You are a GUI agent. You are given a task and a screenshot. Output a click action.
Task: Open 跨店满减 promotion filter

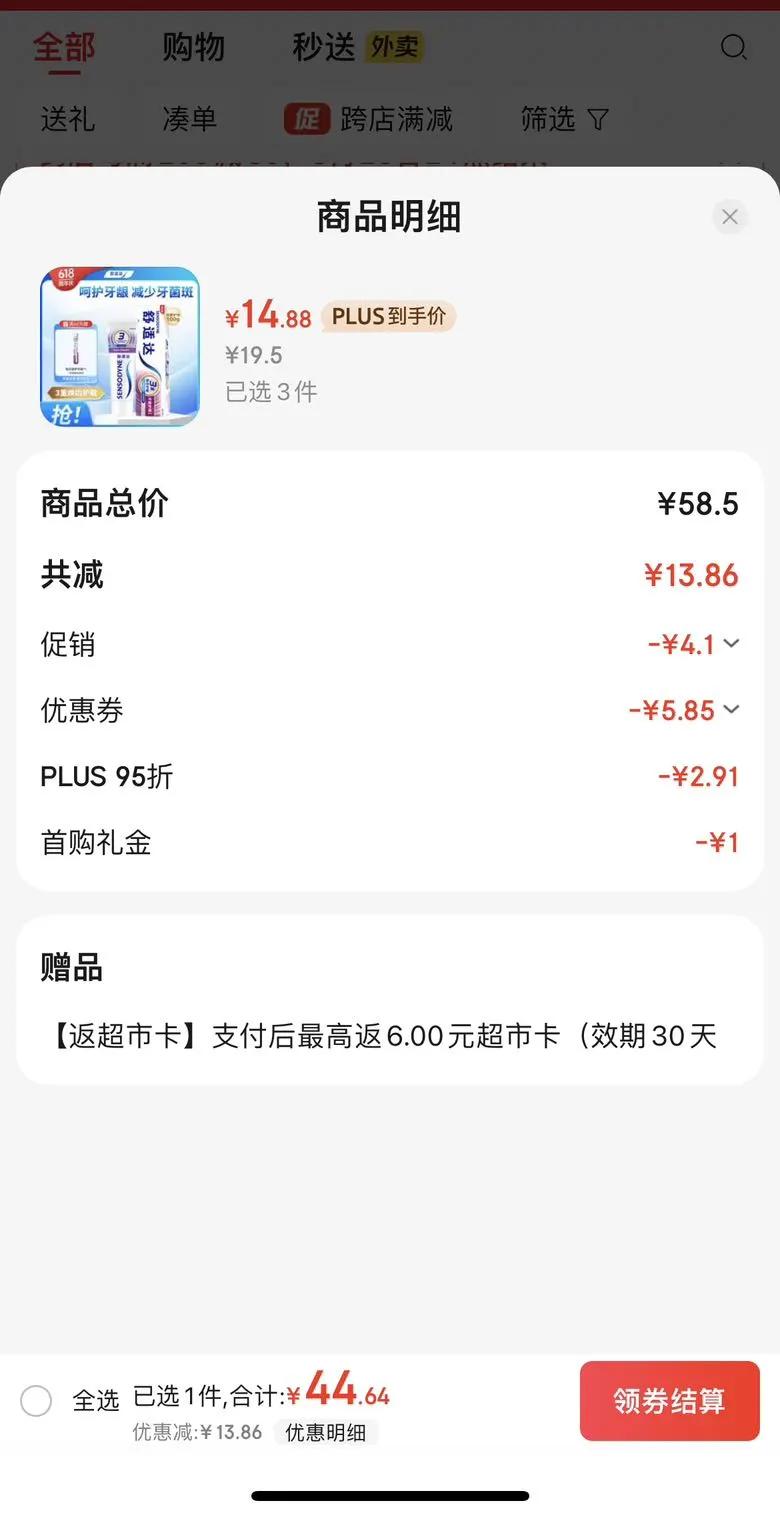369,120
